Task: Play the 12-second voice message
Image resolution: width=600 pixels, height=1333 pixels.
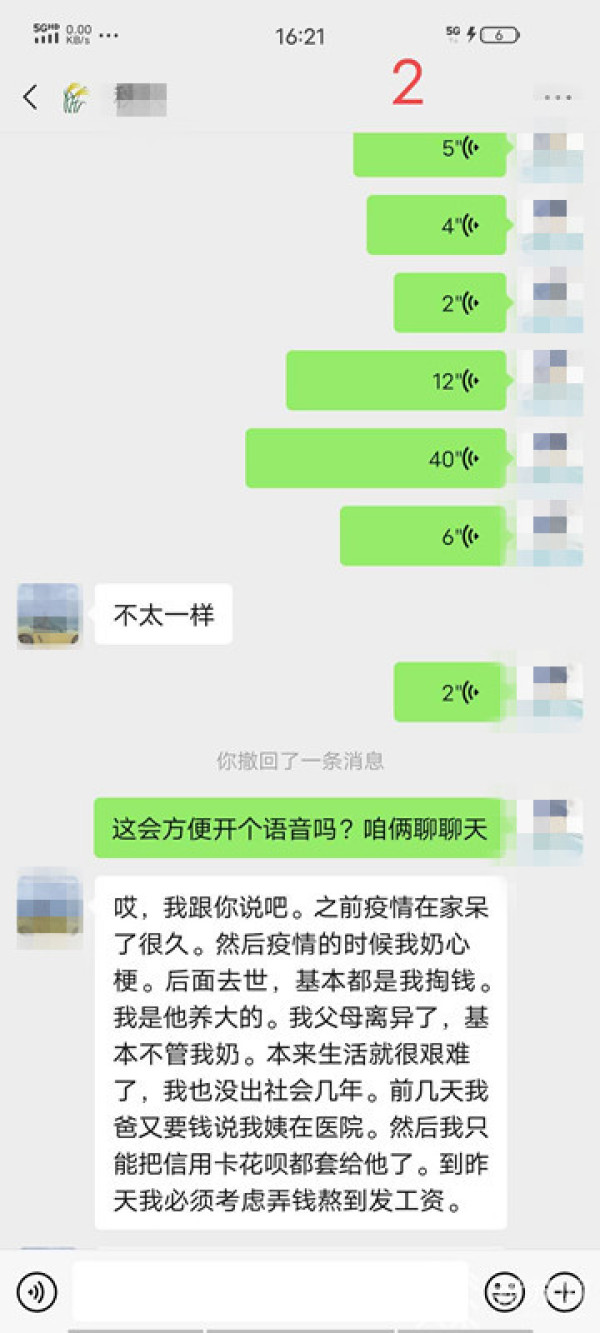Action: click(x=396, y=381)
